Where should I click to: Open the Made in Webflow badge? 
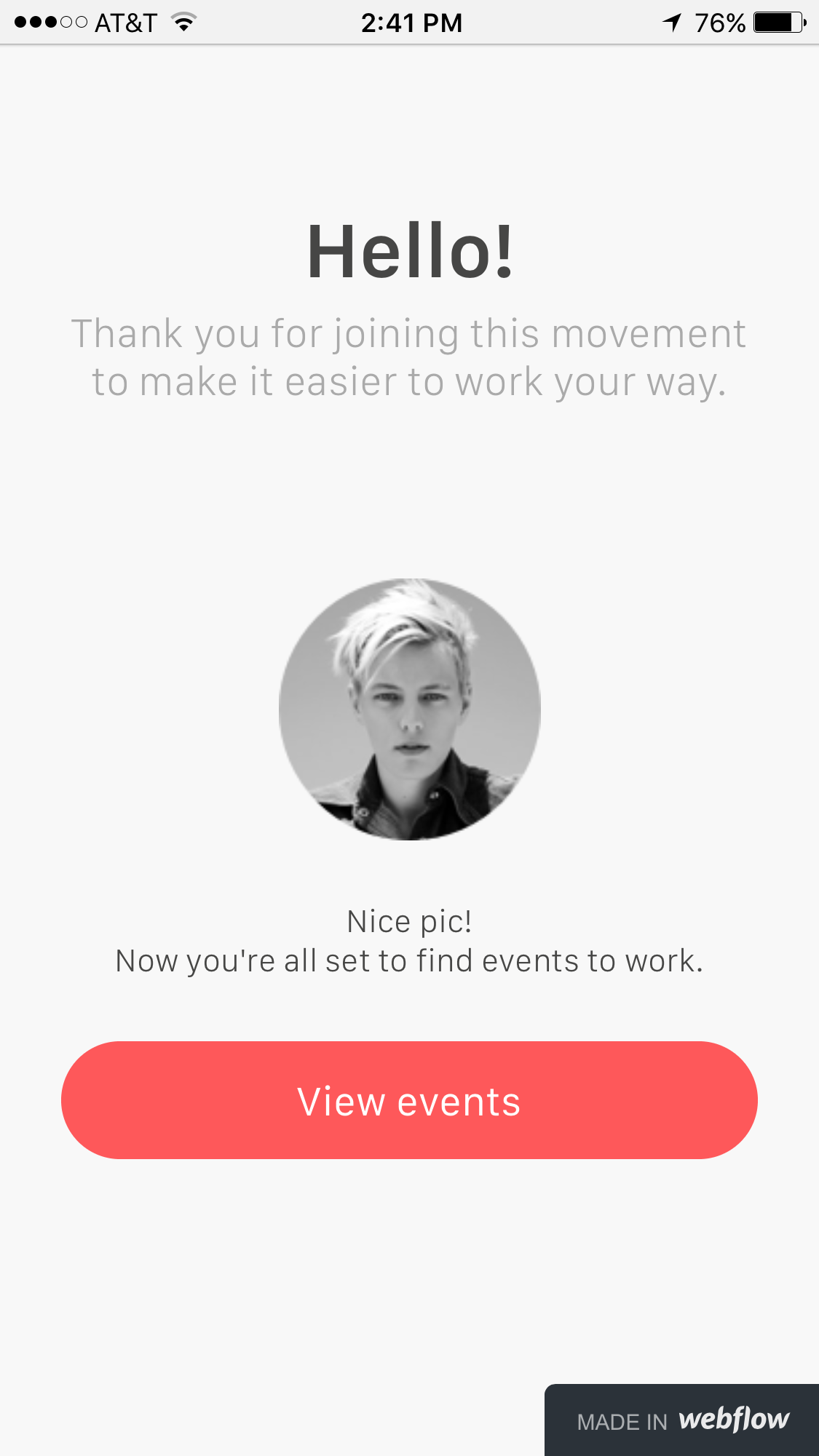[x=682, y=1420]
